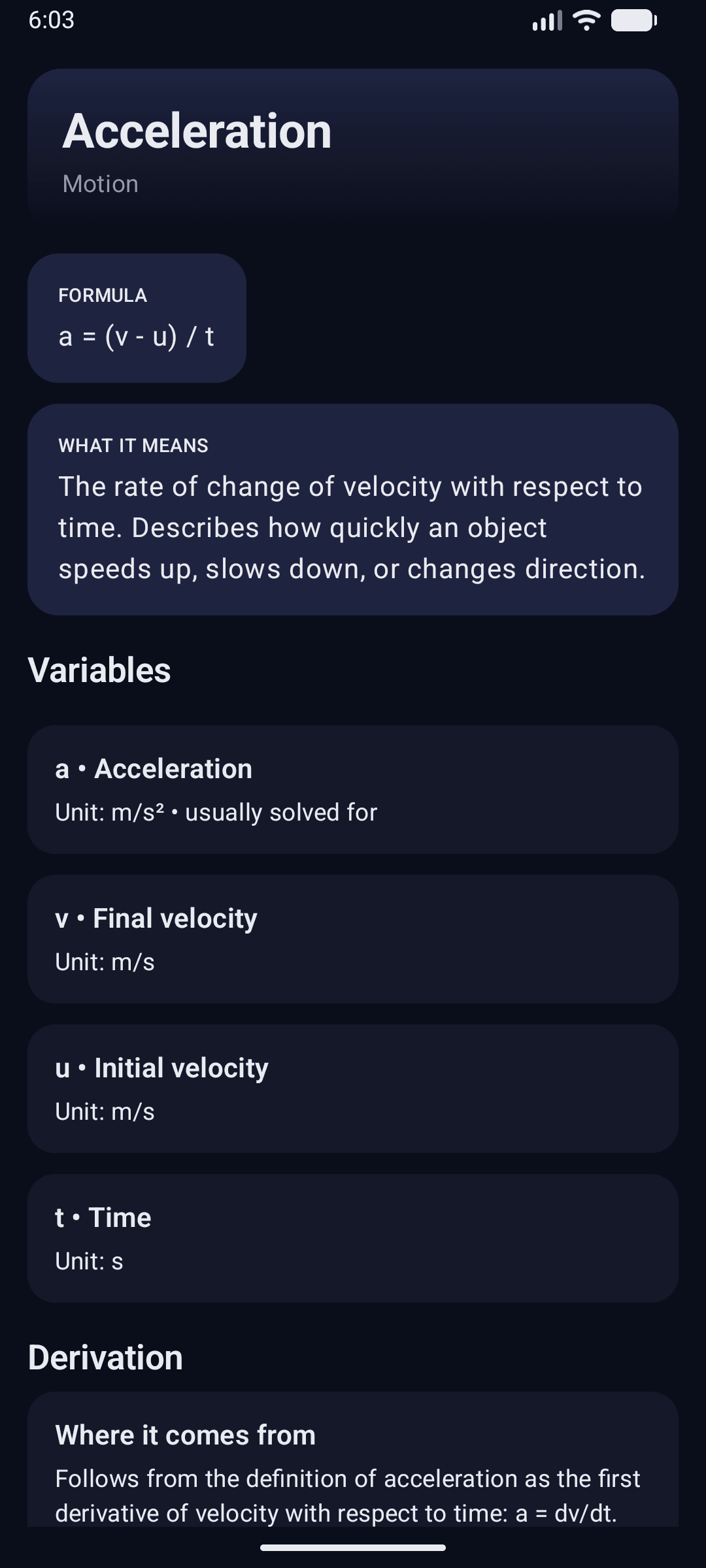
Task: Tap the 'Unit: m/s²' text under acceleration
Action: tap(109, 812)
